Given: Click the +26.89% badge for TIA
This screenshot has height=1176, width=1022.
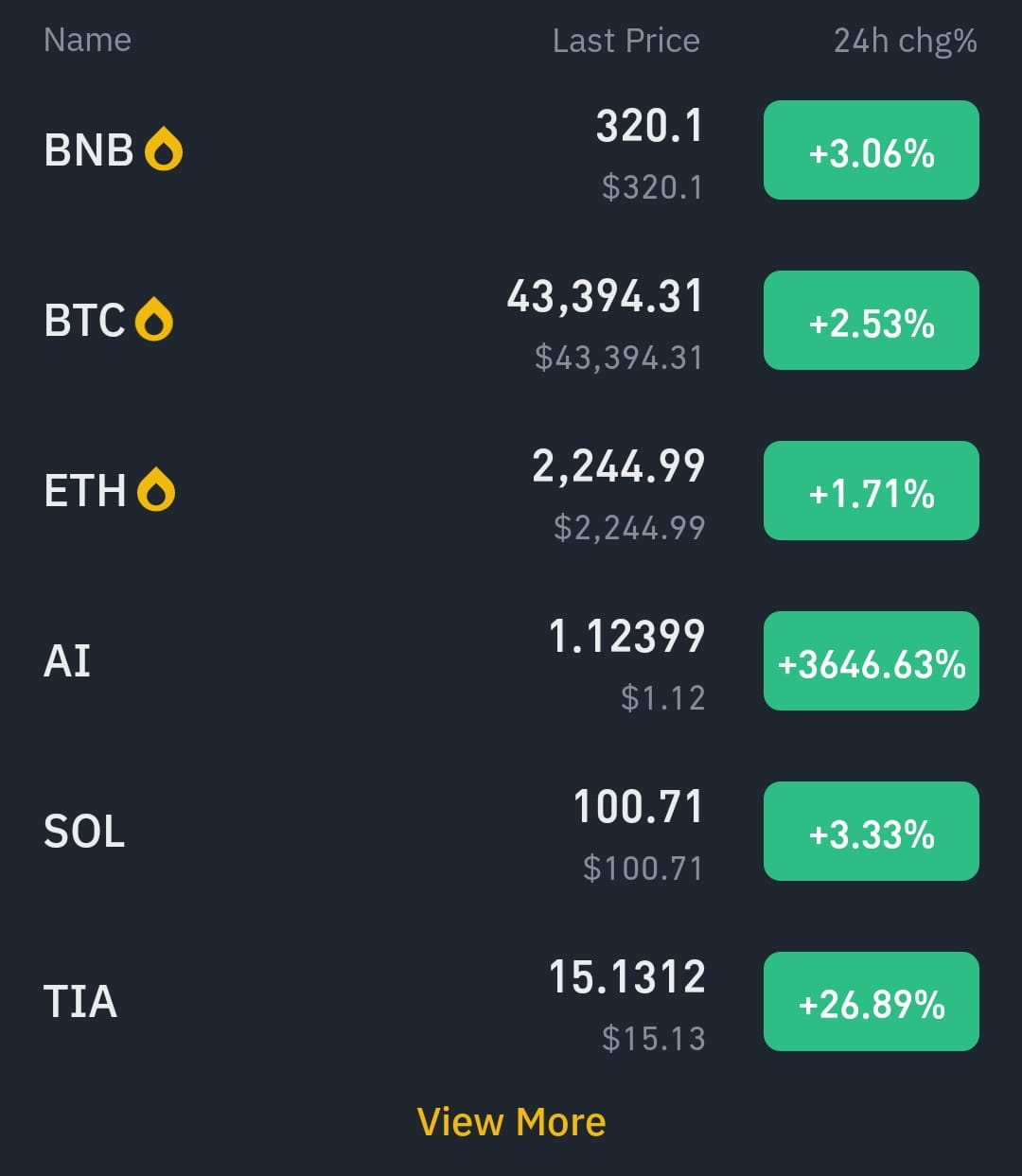Looking at the screenshot, I should (871, 1001).
